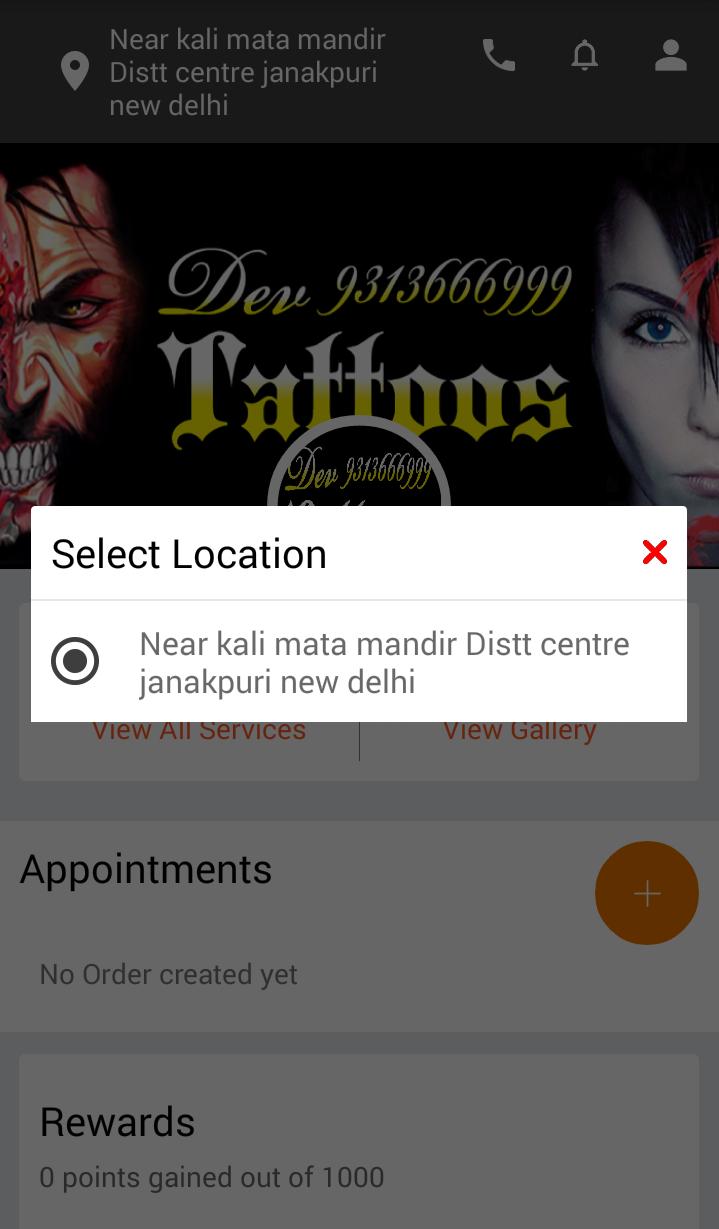Image resolution: width=719 pixels, height=1229 pixels.
Task: Open the notifications bell
Action: 585,56
